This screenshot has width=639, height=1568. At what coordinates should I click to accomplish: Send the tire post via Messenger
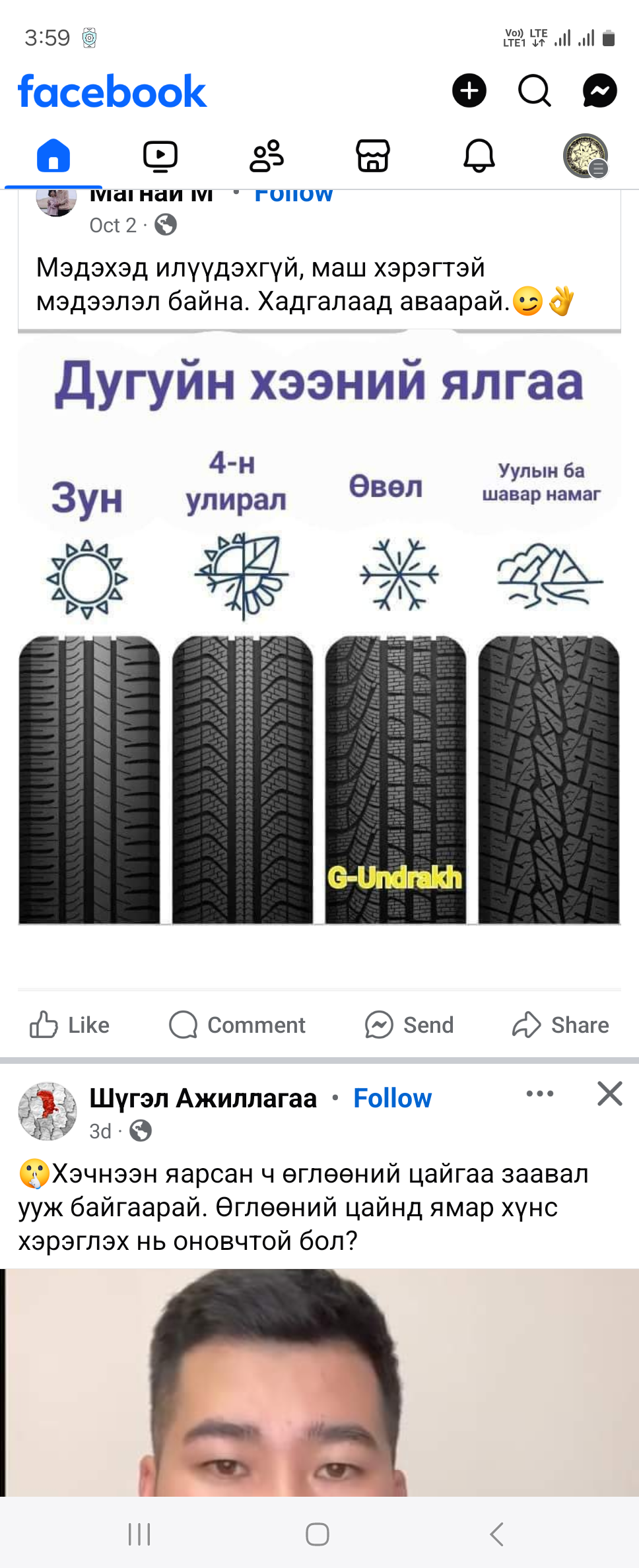click(x=409, y=1025)
